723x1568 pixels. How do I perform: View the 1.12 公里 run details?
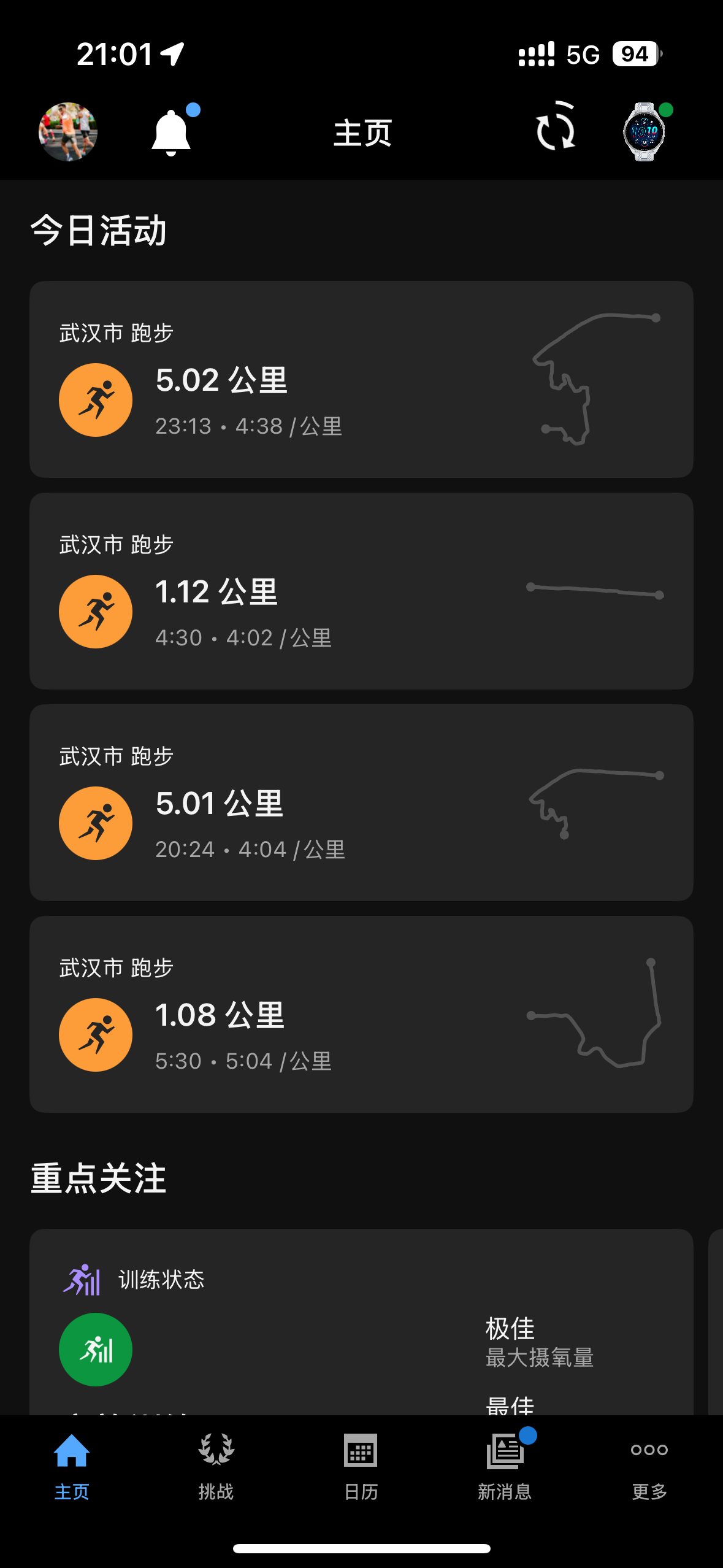[x=361, y=591]
